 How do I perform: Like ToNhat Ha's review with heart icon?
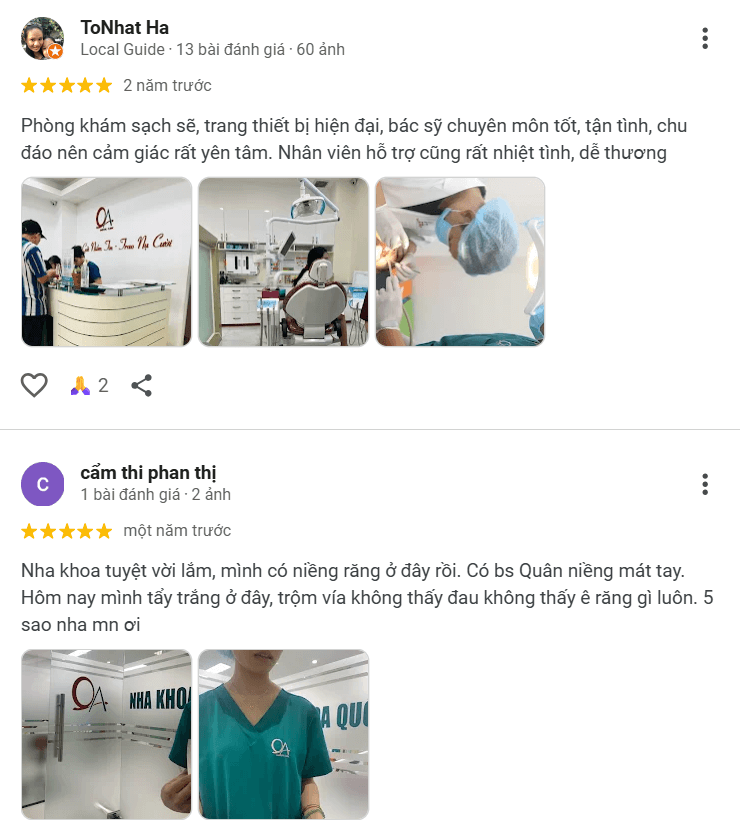[x=34, y=385]
